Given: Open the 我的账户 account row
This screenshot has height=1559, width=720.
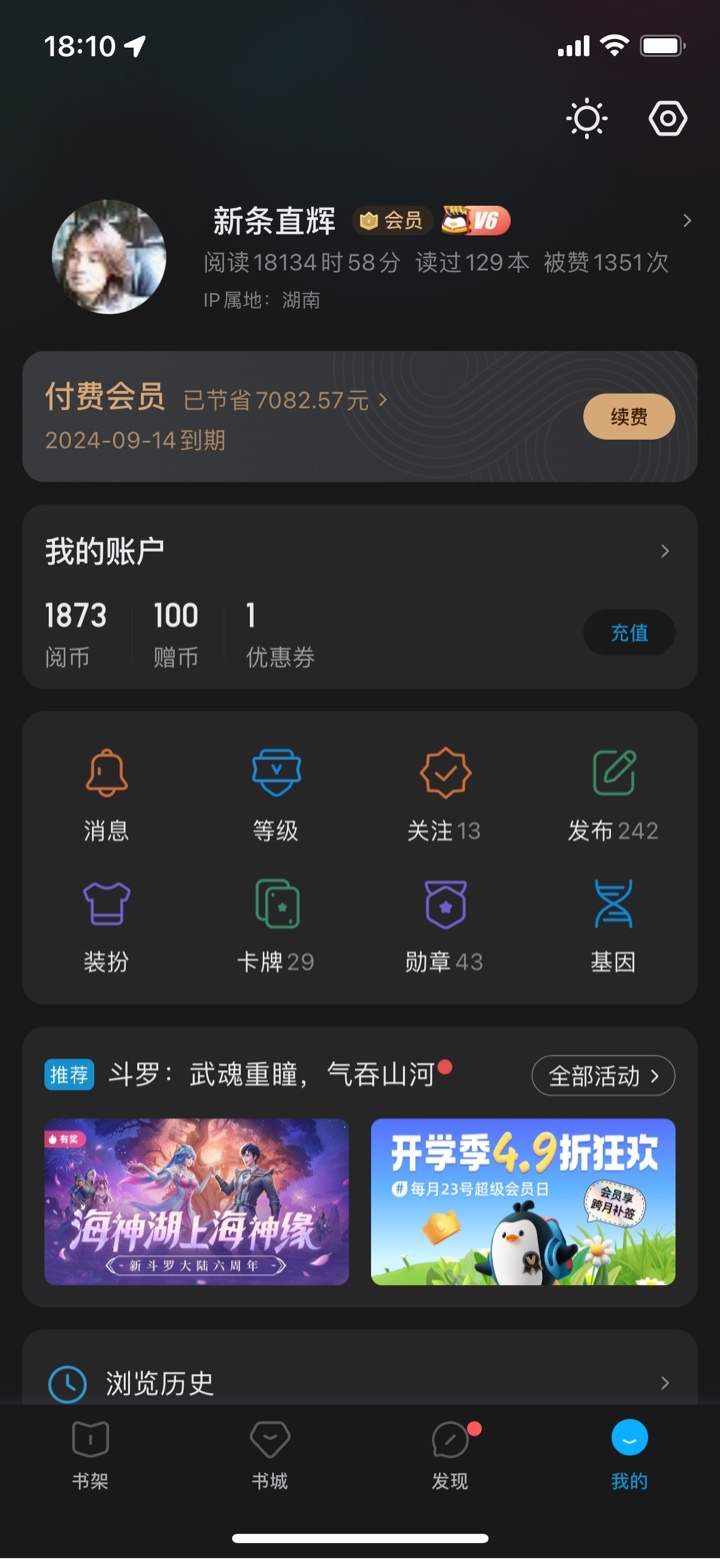Looking at the screenshot, I should coord(359,551).
